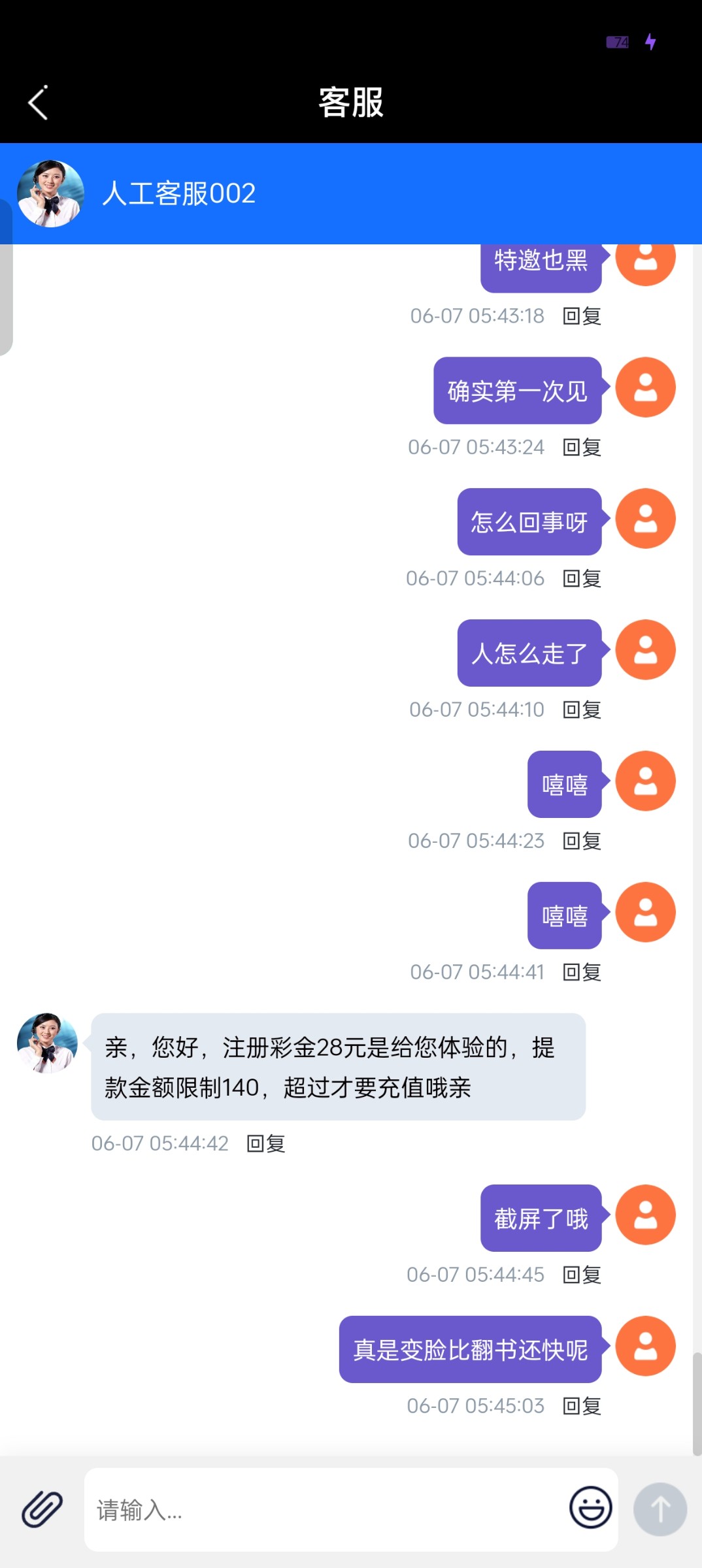
Task: Click 回复 under 真是变脸比翻书还快呢
Action: [581, 1406]
